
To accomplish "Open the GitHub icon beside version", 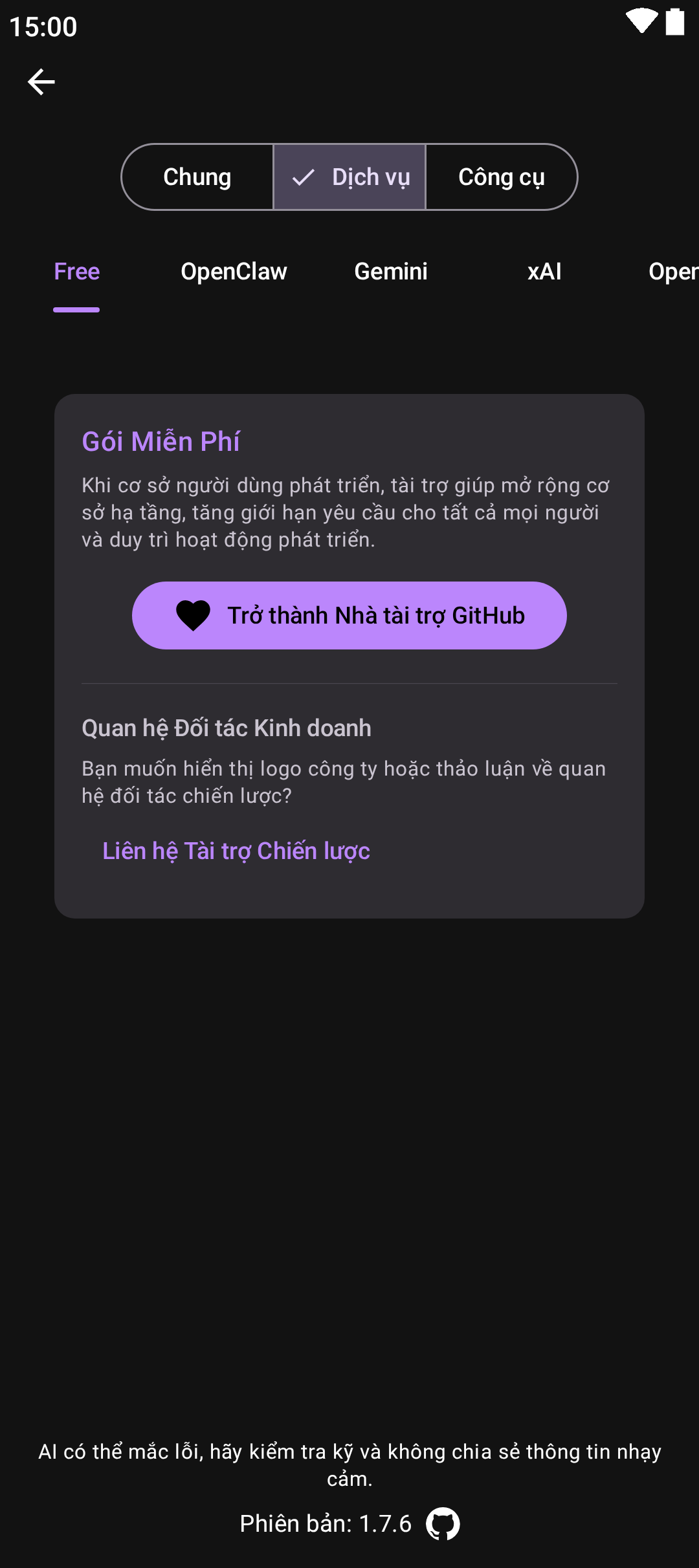I will tap(443, 1523).
